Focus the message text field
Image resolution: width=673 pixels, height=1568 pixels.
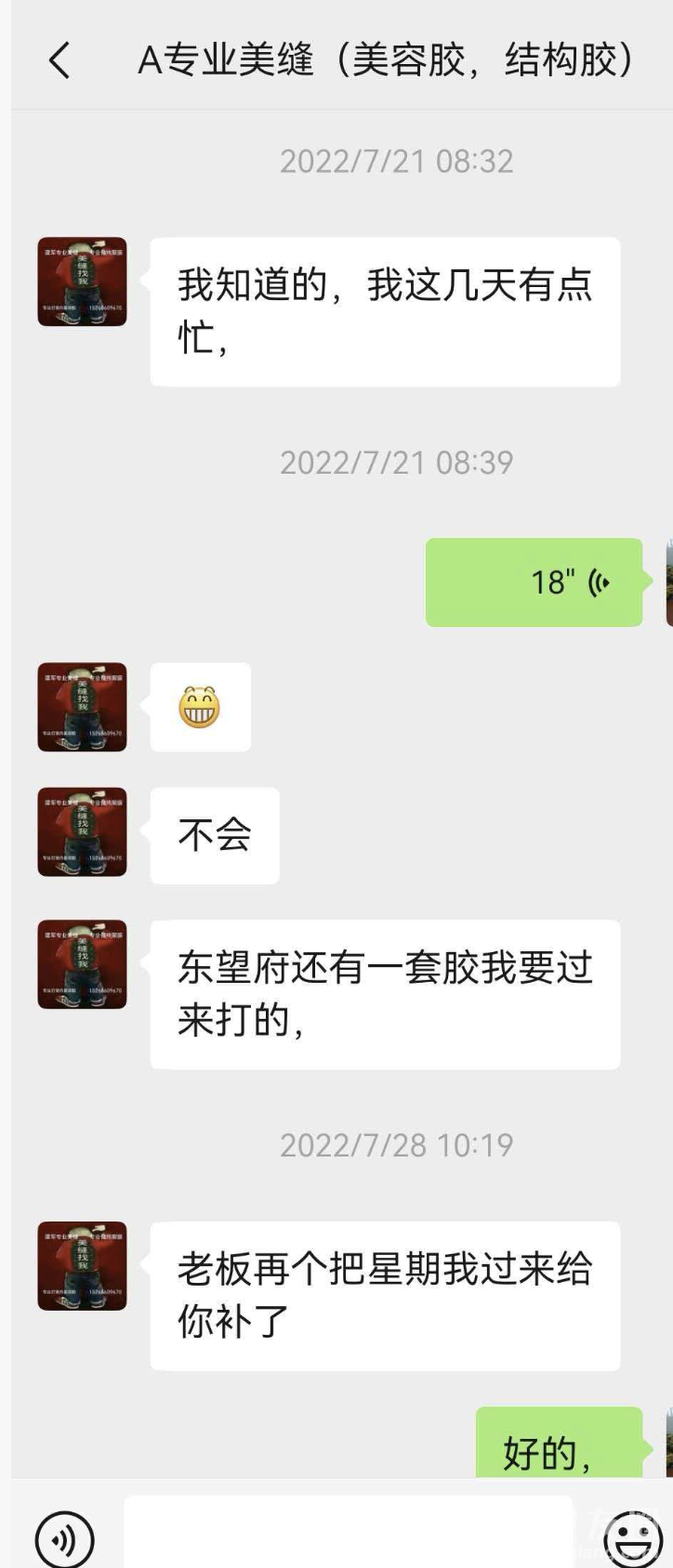coord(349,1533)
